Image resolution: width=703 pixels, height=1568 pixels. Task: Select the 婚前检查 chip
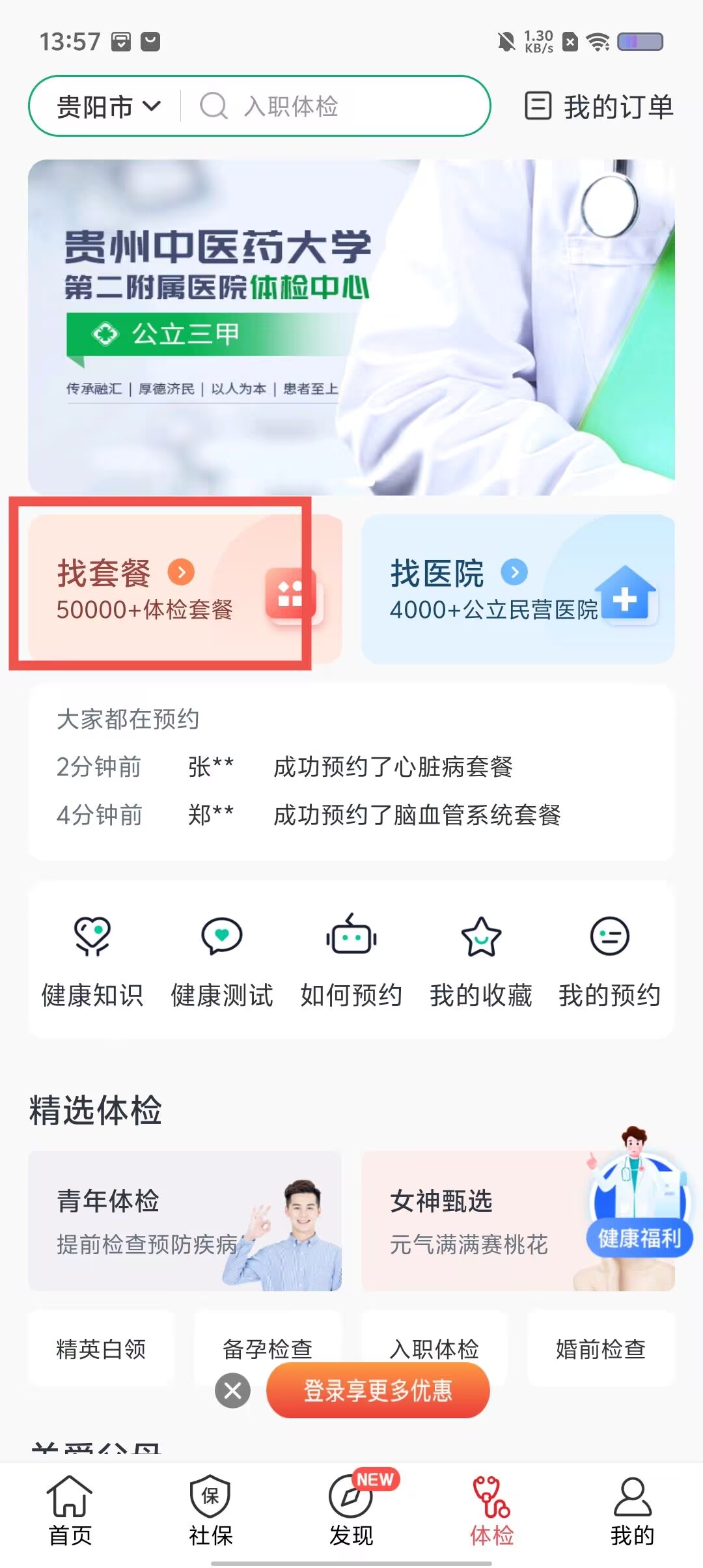pyautogui.click(x=600, y=1348)
